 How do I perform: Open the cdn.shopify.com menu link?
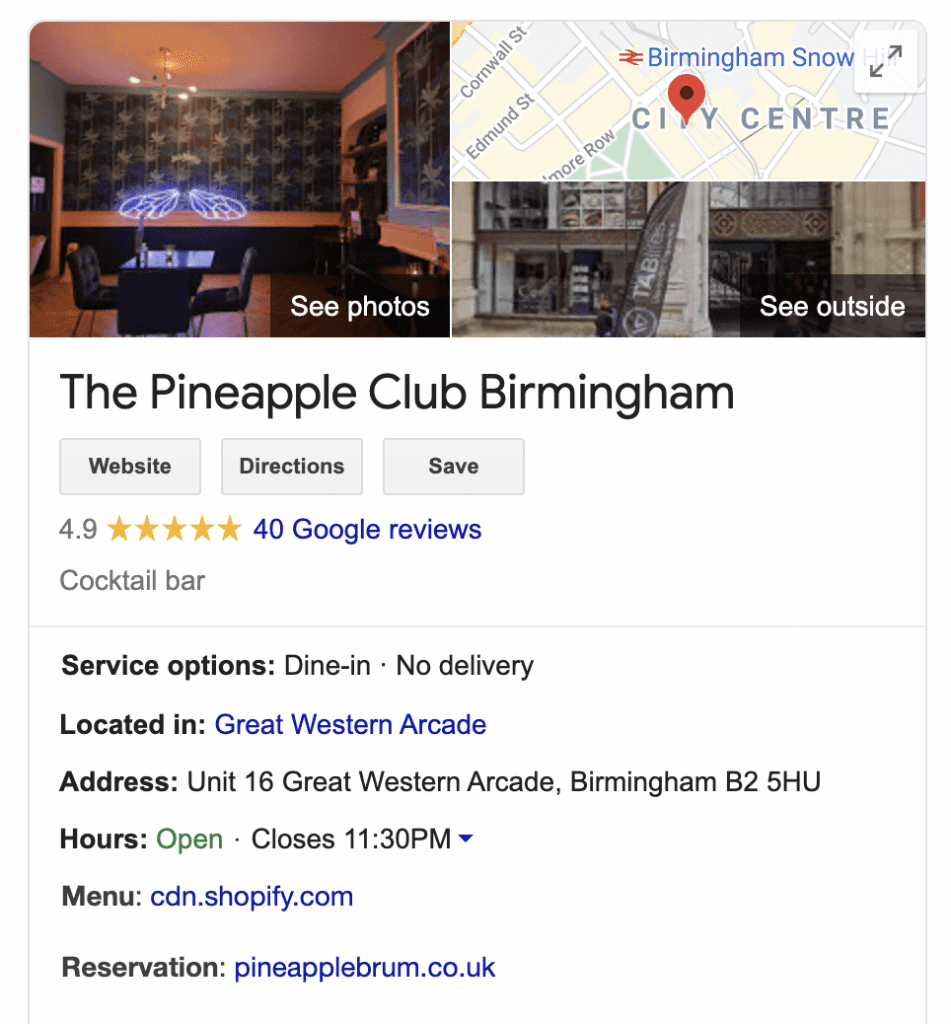click(251, 896)
